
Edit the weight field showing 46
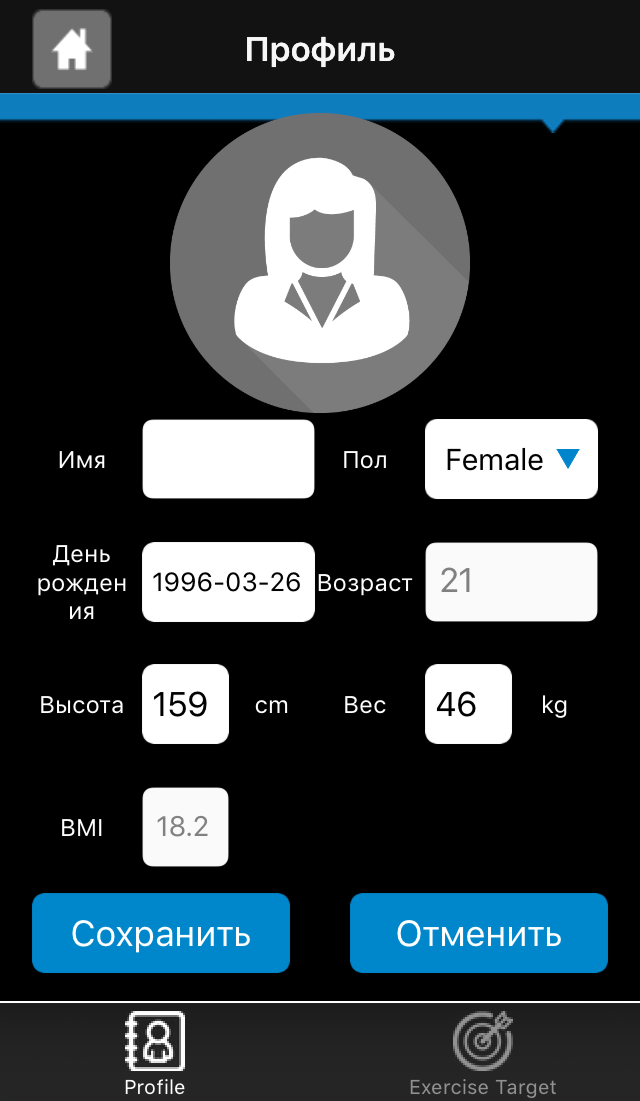pos(469,704)
